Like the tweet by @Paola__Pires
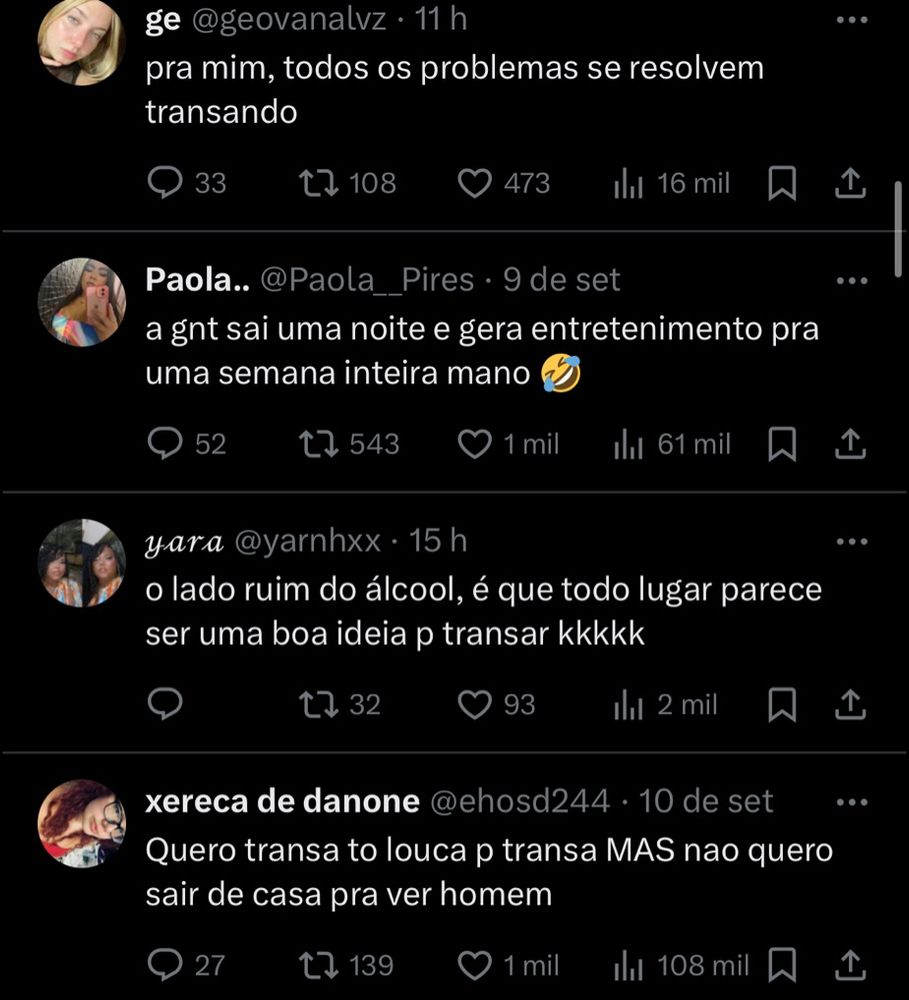The height and width of the screenshot is (1000, 909). click(x=475, y=444)
